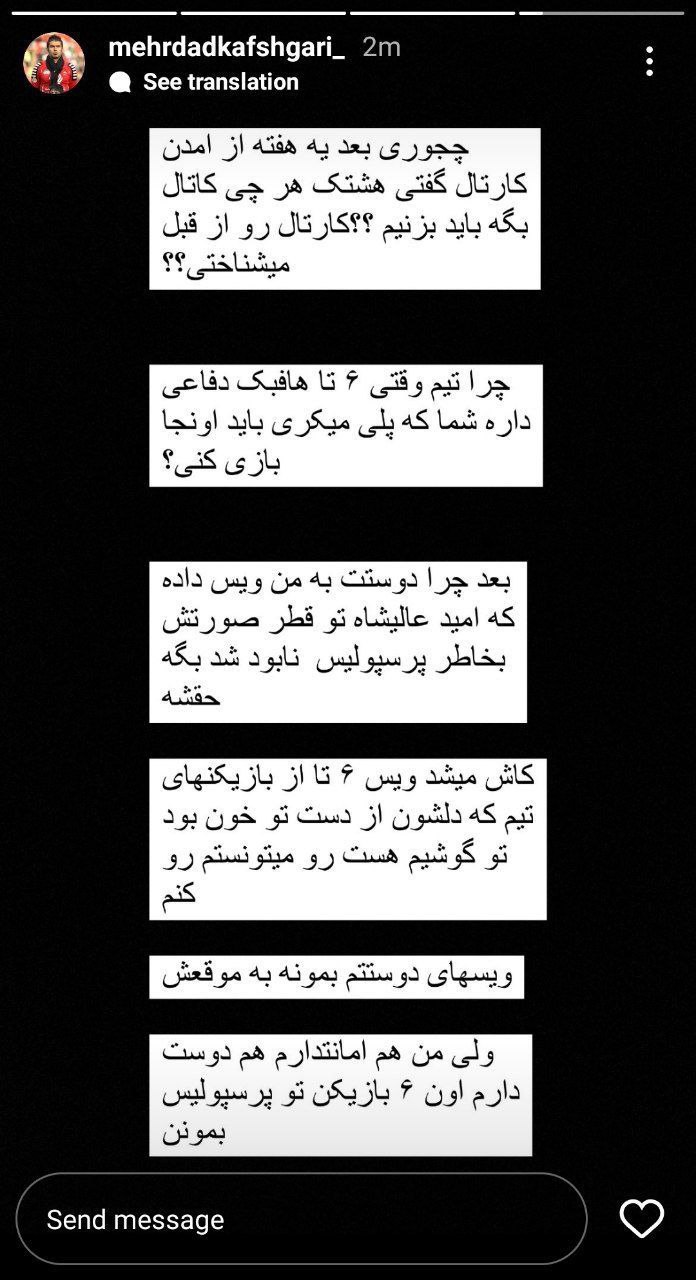Focus the Send message field

click(300, 1219)
